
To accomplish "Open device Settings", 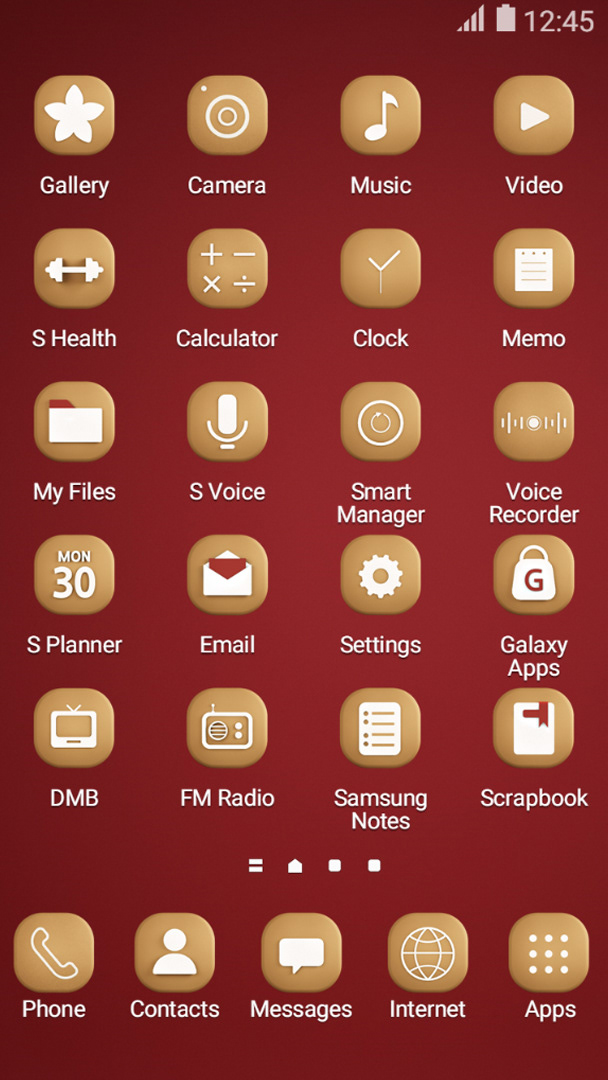I will [x=380, y=575].
